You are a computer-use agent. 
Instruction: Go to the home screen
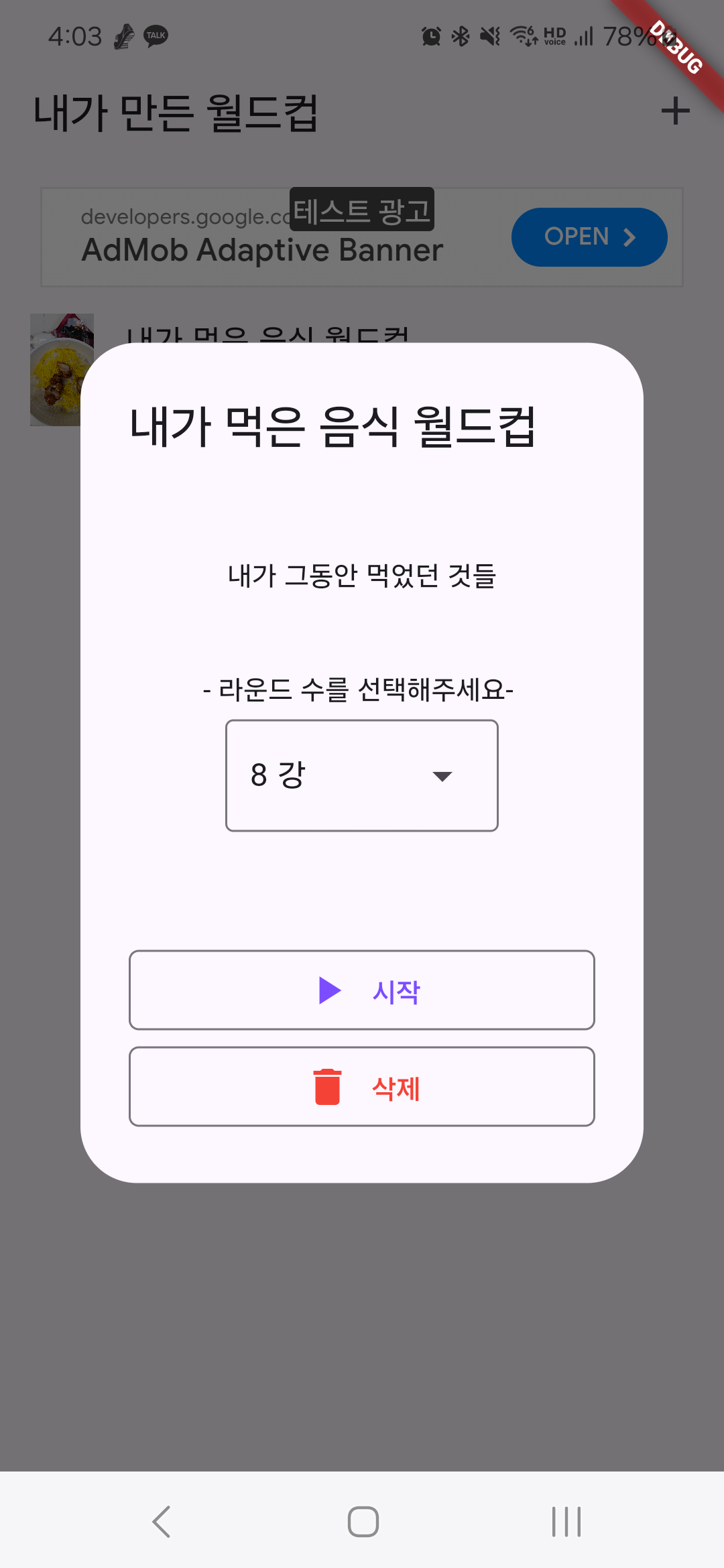click(363, 1521)
